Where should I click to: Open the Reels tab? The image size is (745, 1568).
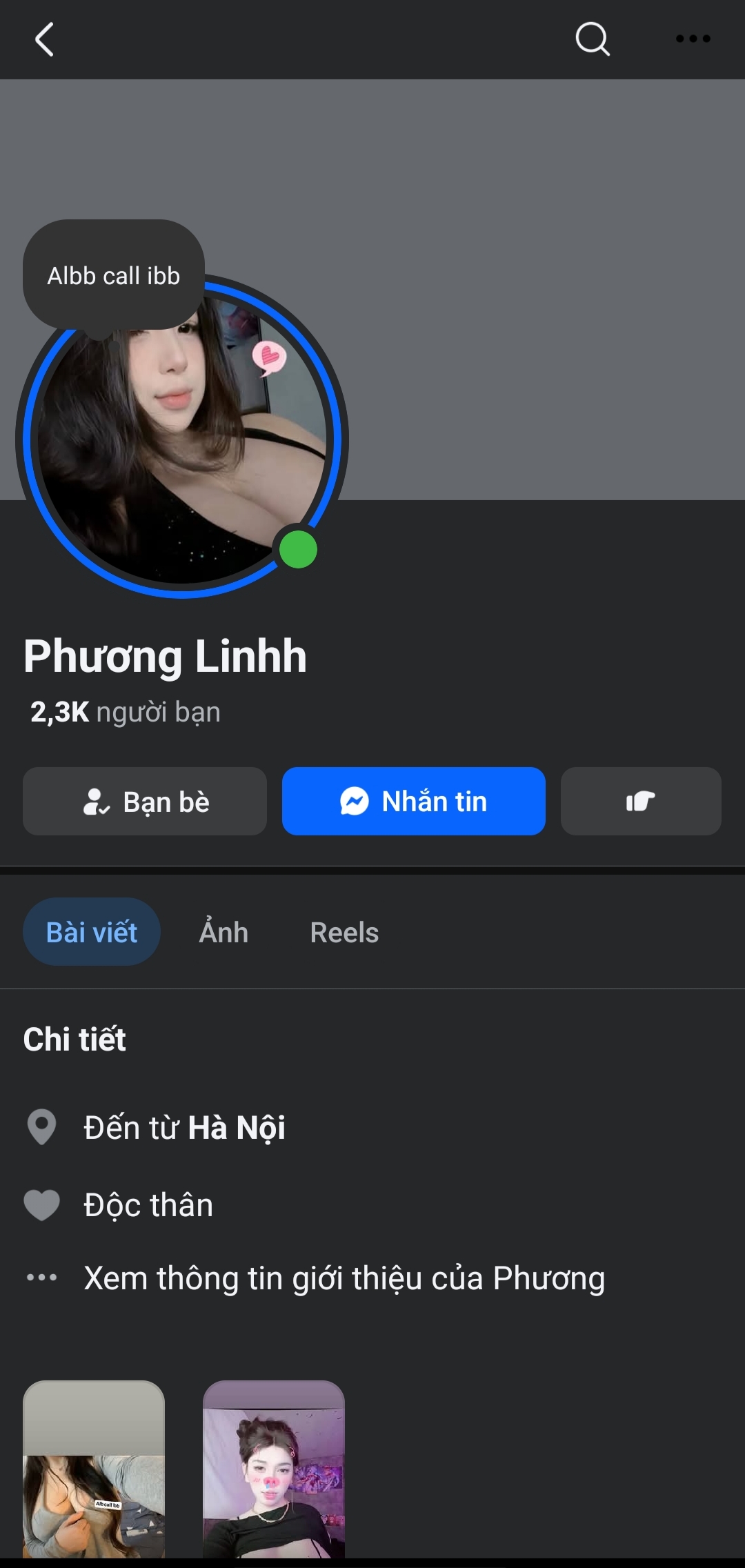click(x=344, y=932)
